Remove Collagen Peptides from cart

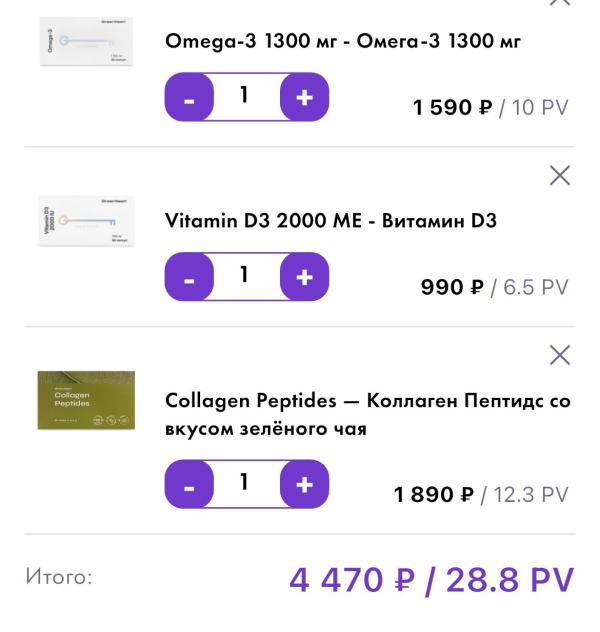(560, 355)
